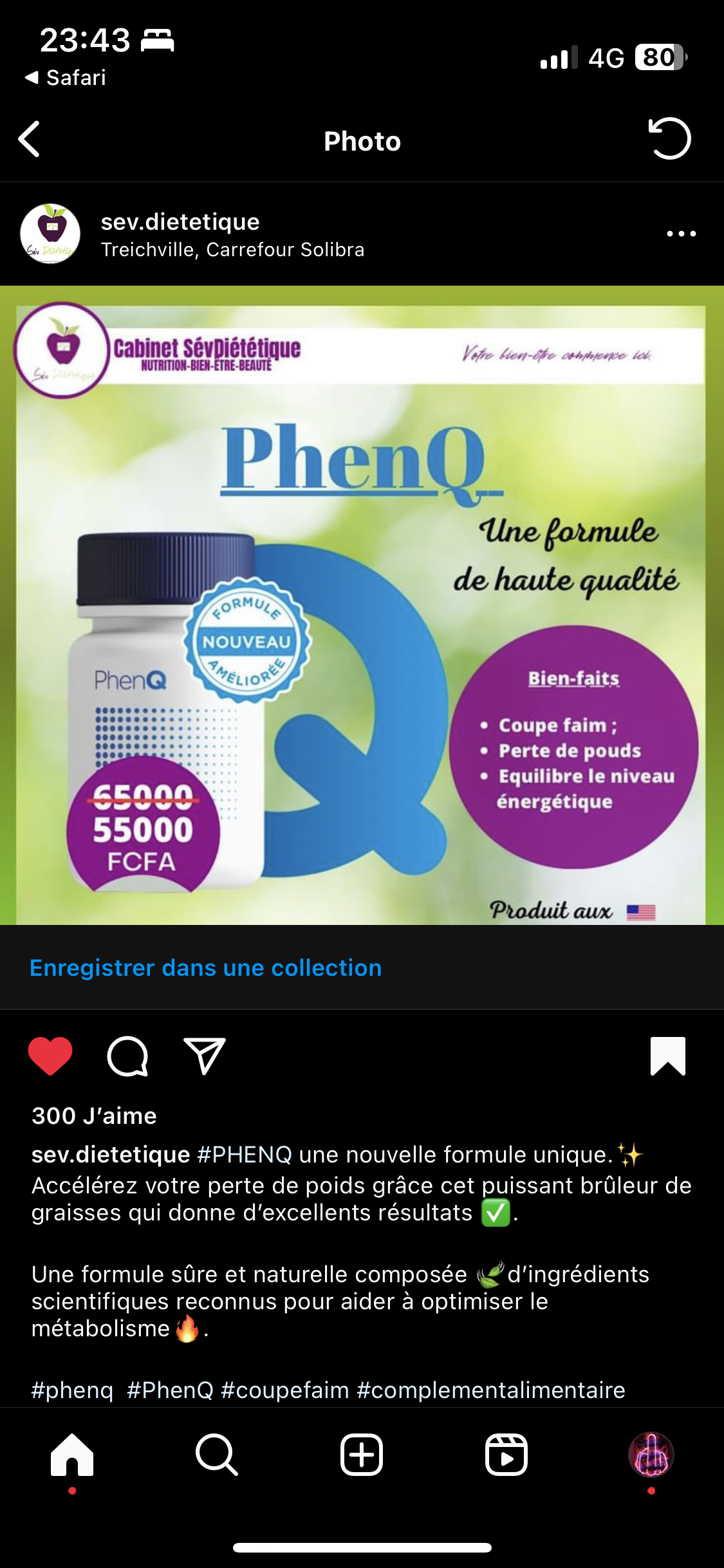Open the post's three-dot options menu

click(x=681, y=234)
